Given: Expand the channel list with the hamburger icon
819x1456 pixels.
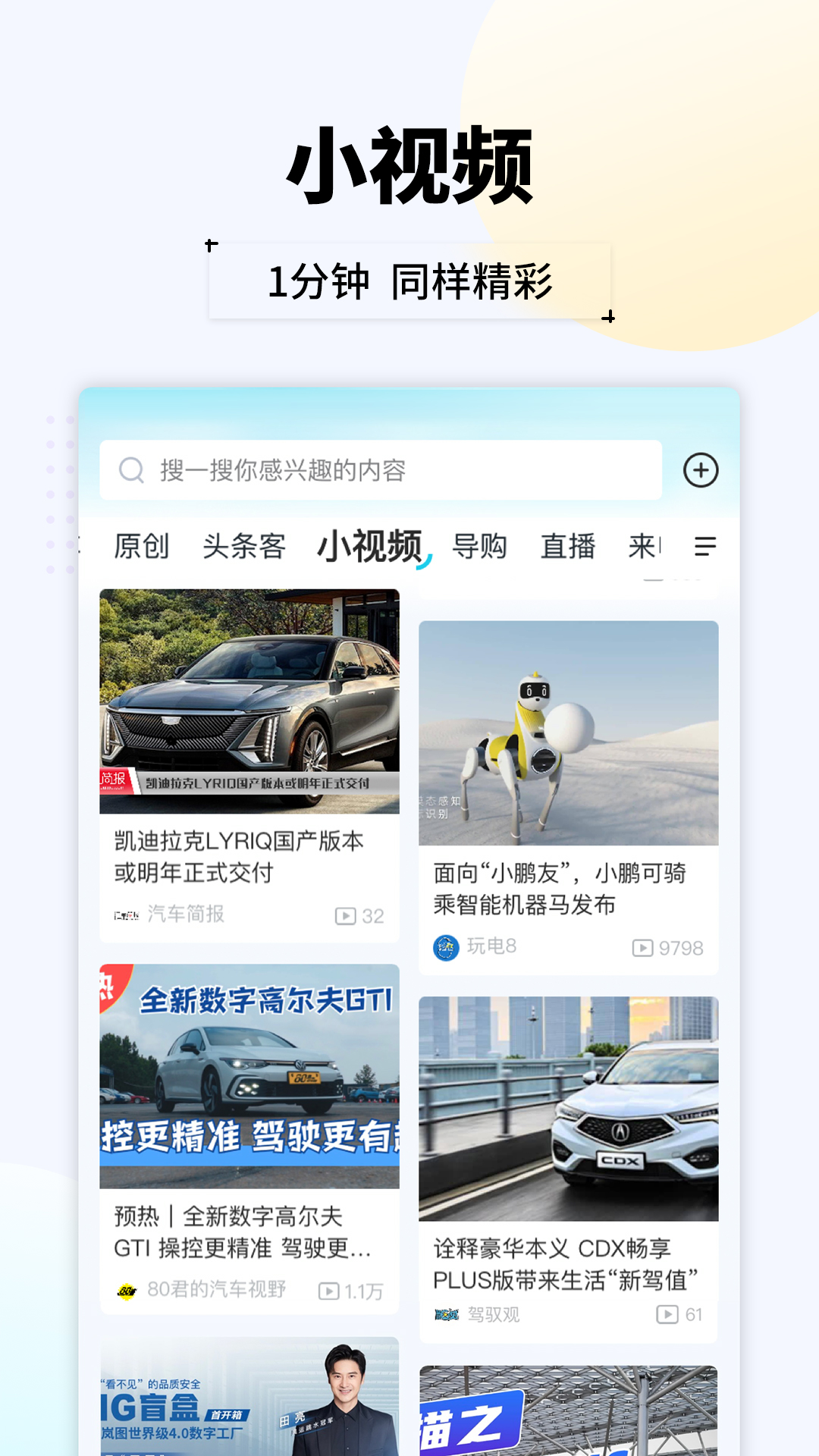Looking at the screenshot, I should 705,546.
